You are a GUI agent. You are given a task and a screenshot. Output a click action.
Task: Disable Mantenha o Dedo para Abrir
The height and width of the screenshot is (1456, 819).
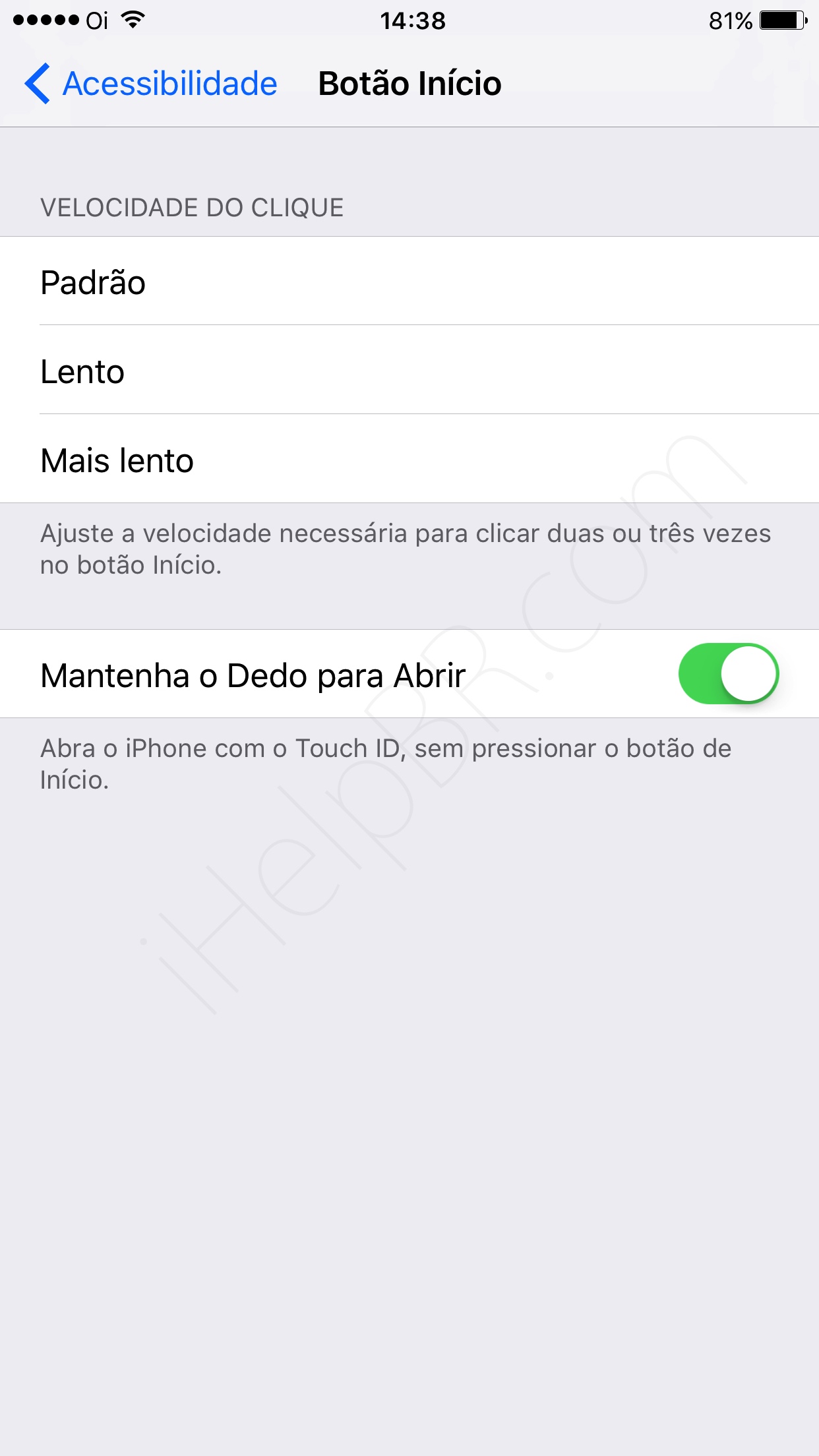coord(728,674)
